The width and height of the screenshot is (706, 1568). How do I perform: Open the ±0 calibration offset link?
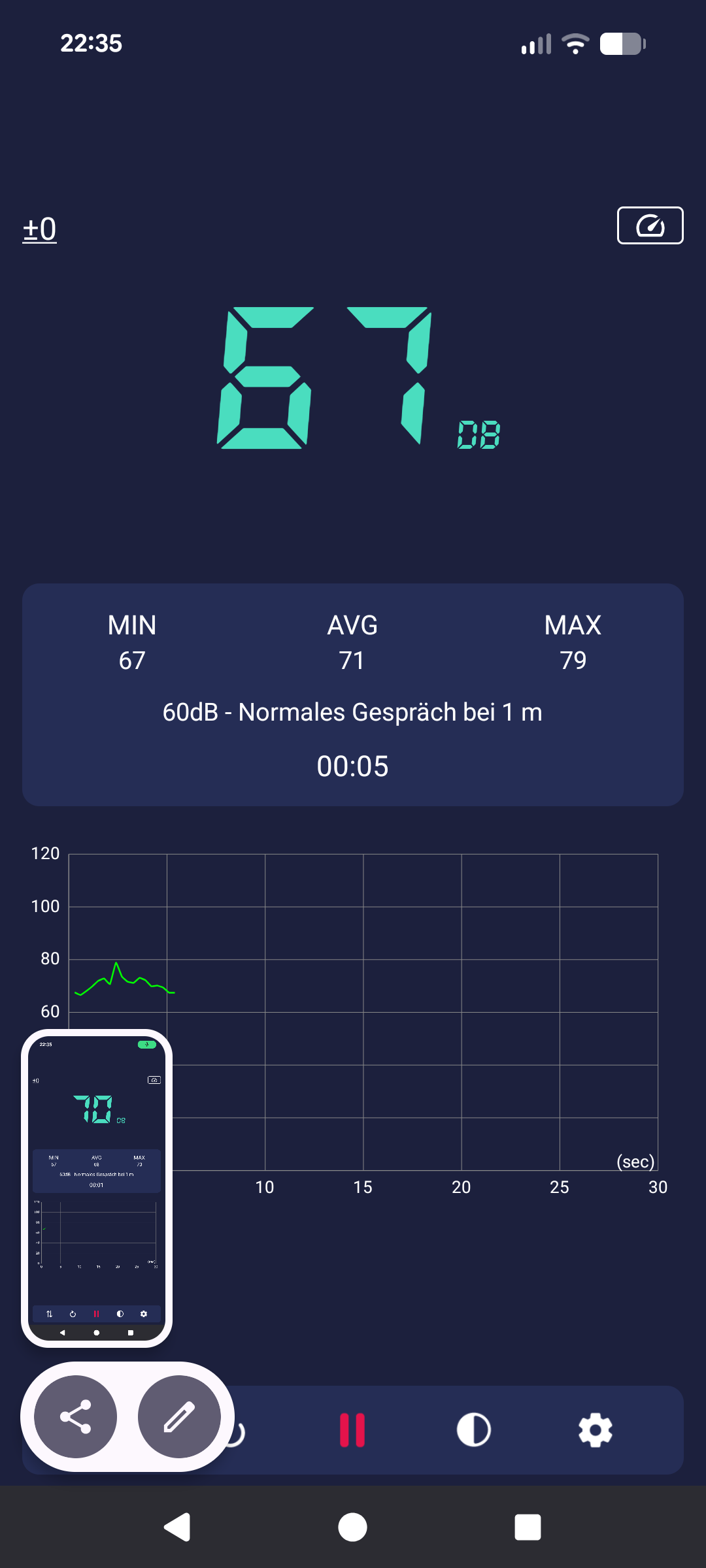(x=39, y=230)
